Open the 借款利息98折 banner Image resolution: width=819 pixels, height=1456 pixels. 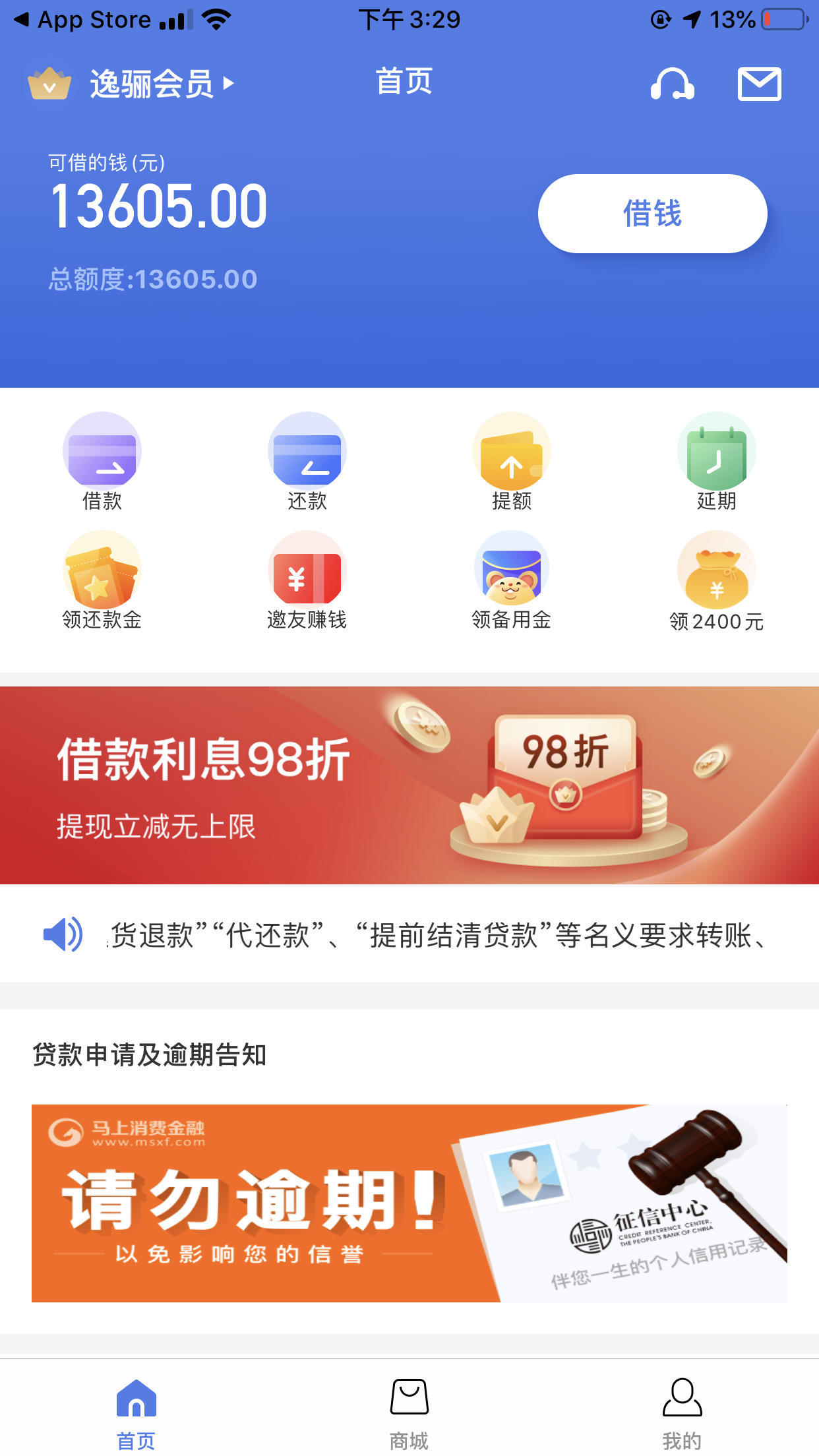pos(409,785)
